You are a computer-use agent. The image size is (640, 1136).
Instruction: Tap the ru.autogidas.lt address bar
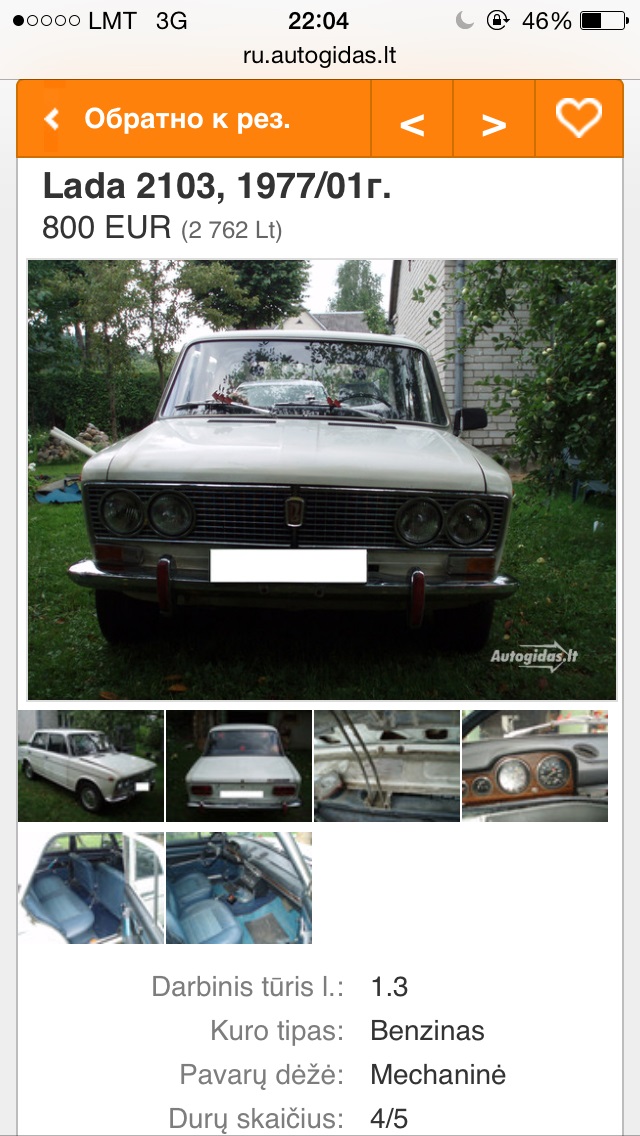coord(320,56)
